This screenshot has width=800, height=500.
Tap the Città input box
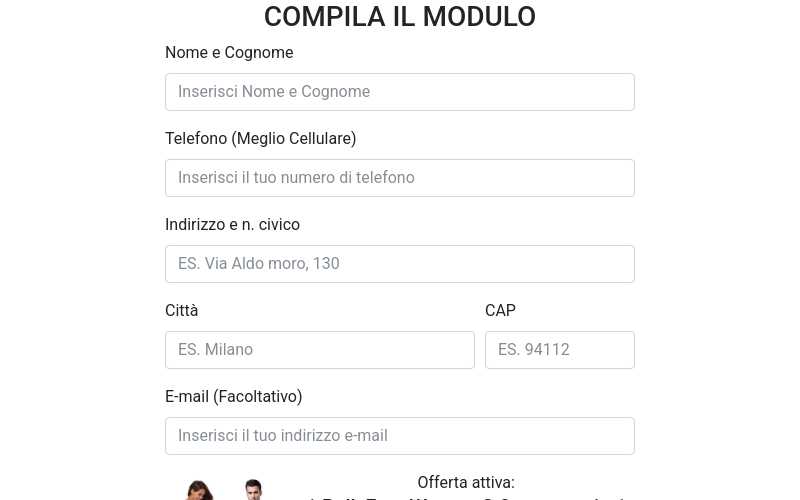[x=319, y=350]
